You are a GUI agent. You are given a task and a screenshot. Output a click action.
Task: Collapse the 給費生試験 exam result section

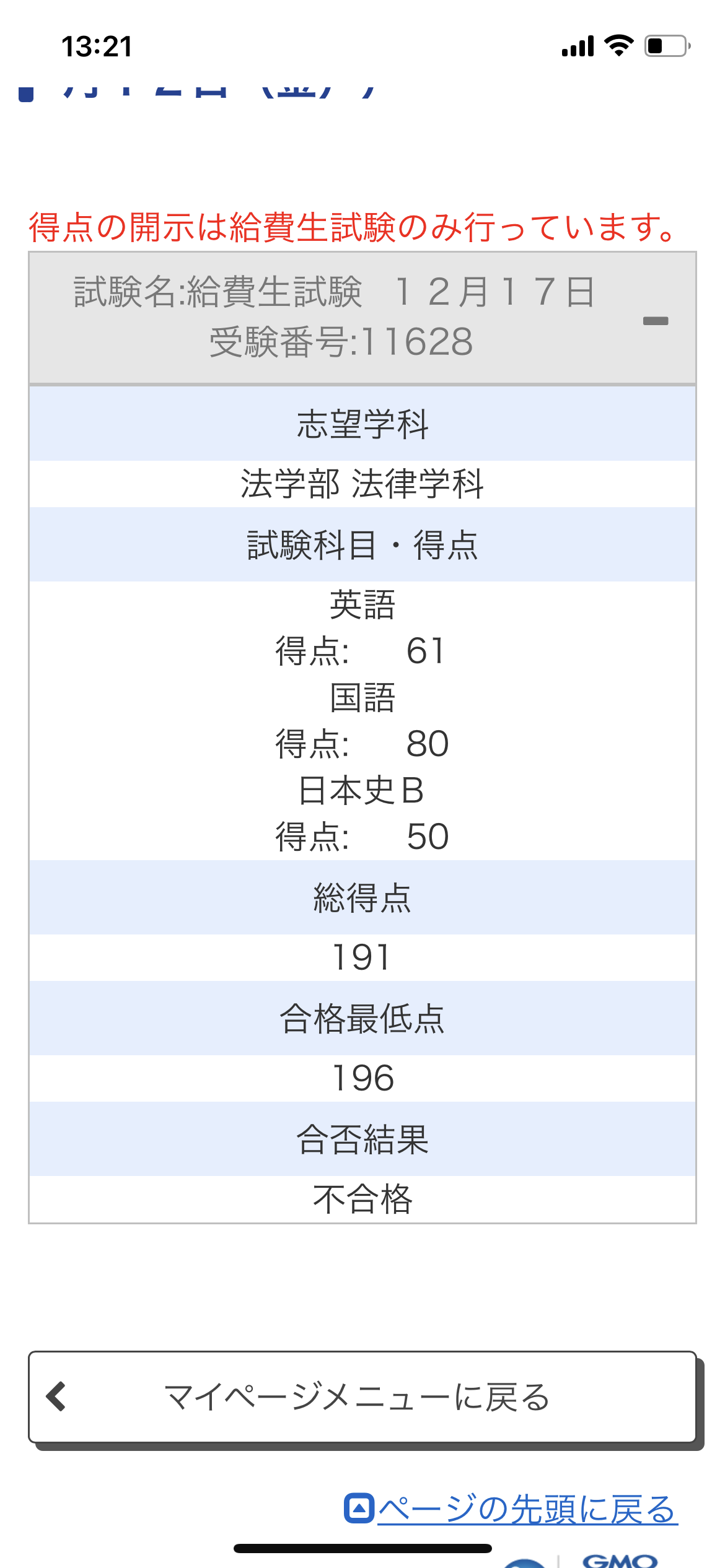click(x=655, y=320)
